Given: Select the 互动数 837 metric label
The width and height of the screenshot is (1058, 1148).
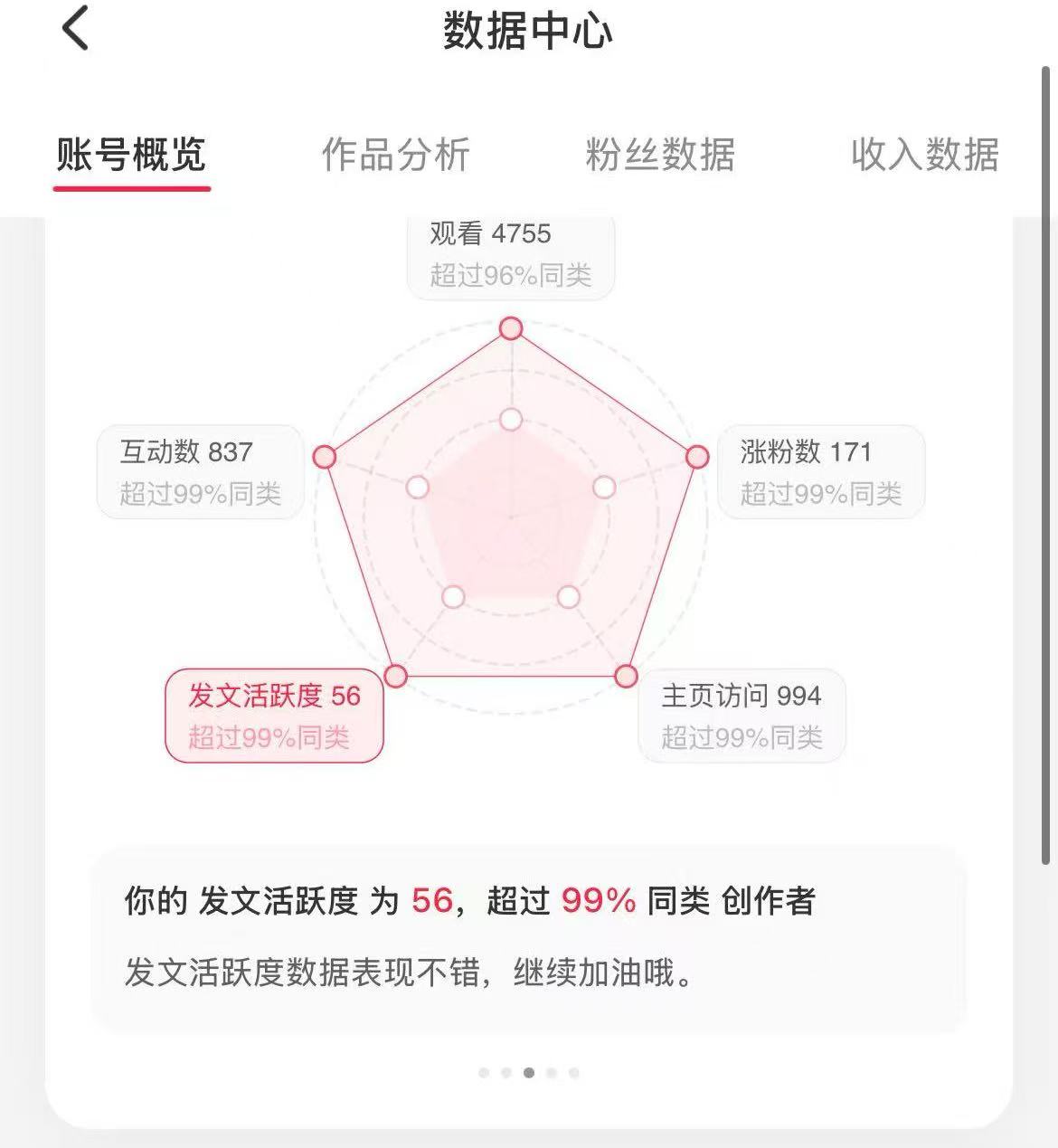Looking at the screenshot, I should click(x=200, y=472).
